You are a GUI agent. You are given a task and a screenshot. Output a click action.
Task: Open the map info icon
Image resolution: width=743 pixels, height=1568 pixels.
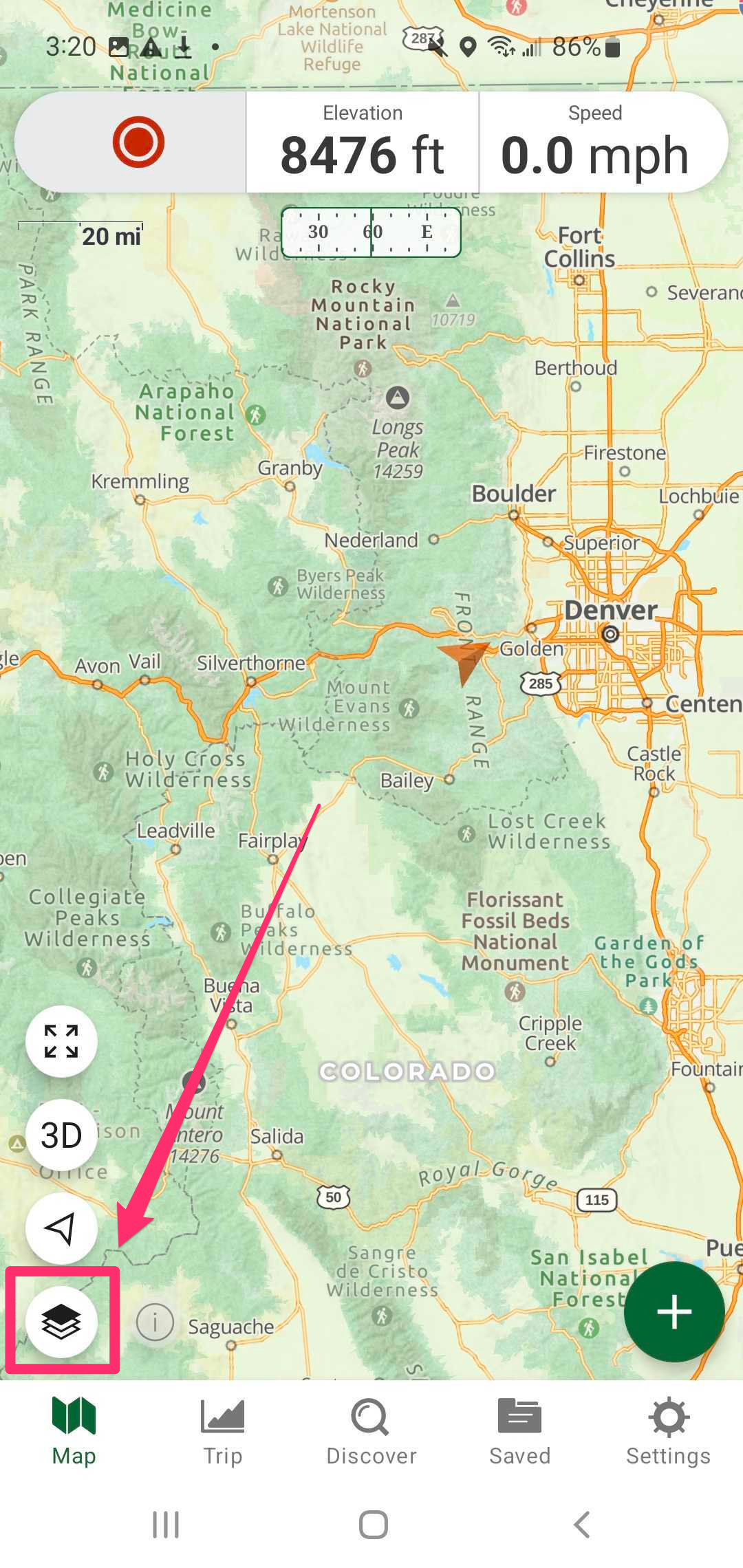point(155,1322)
